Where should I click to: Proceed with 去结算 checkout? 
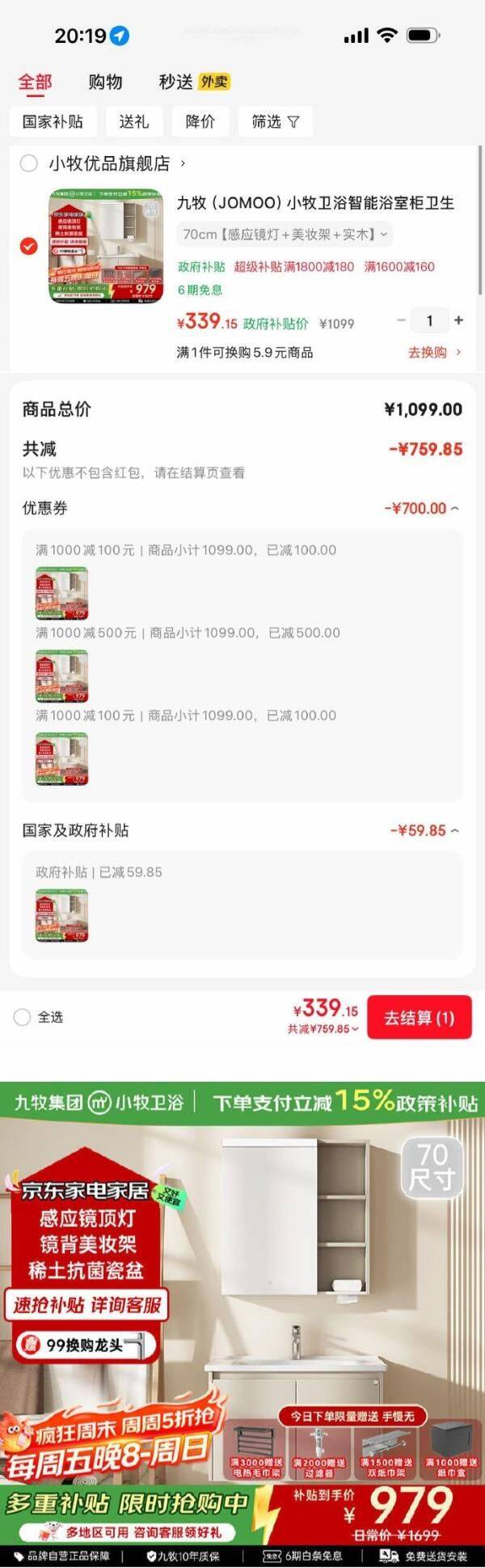[x=419, y=1017]
